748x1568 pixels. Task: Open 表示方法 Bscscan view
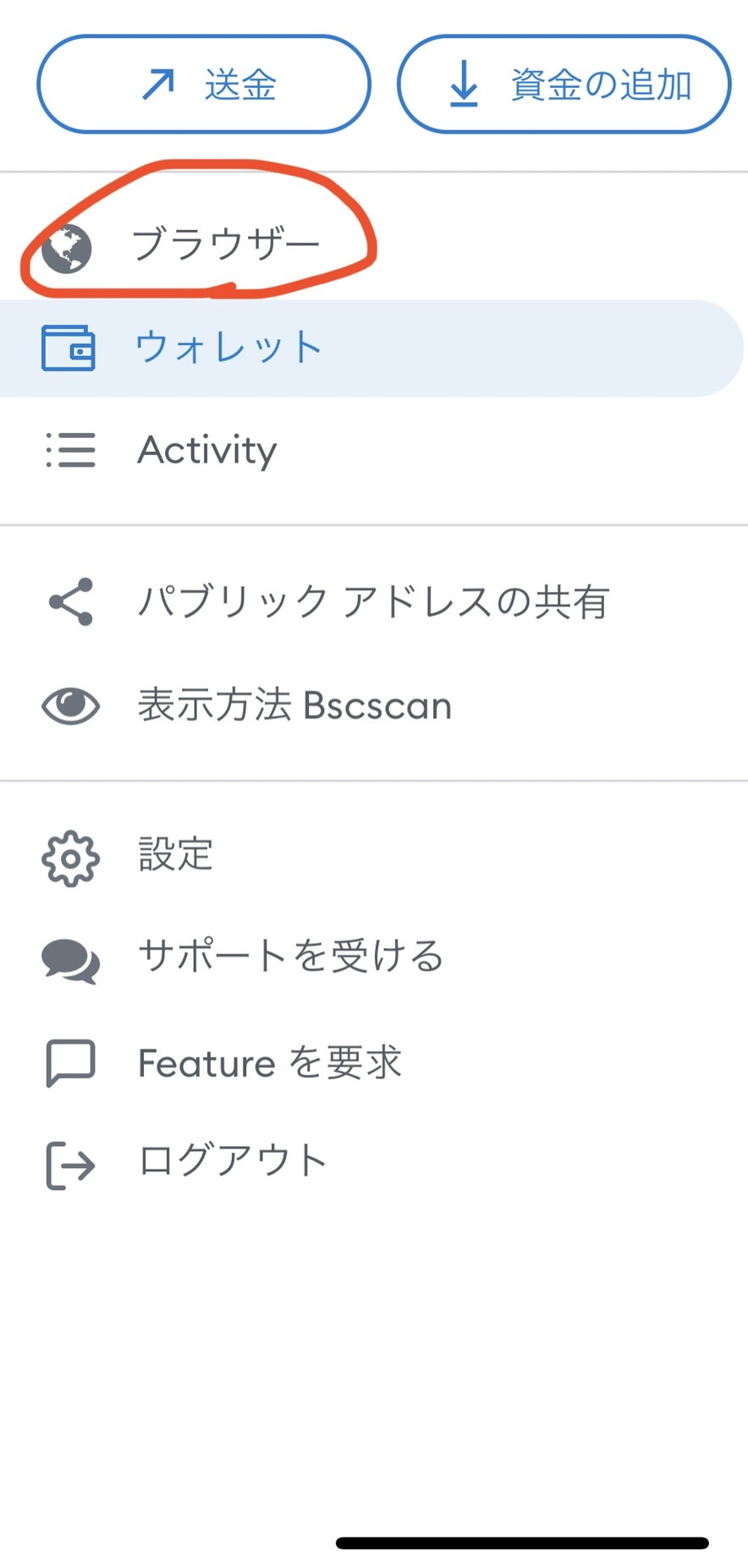(x=374, y=705)
